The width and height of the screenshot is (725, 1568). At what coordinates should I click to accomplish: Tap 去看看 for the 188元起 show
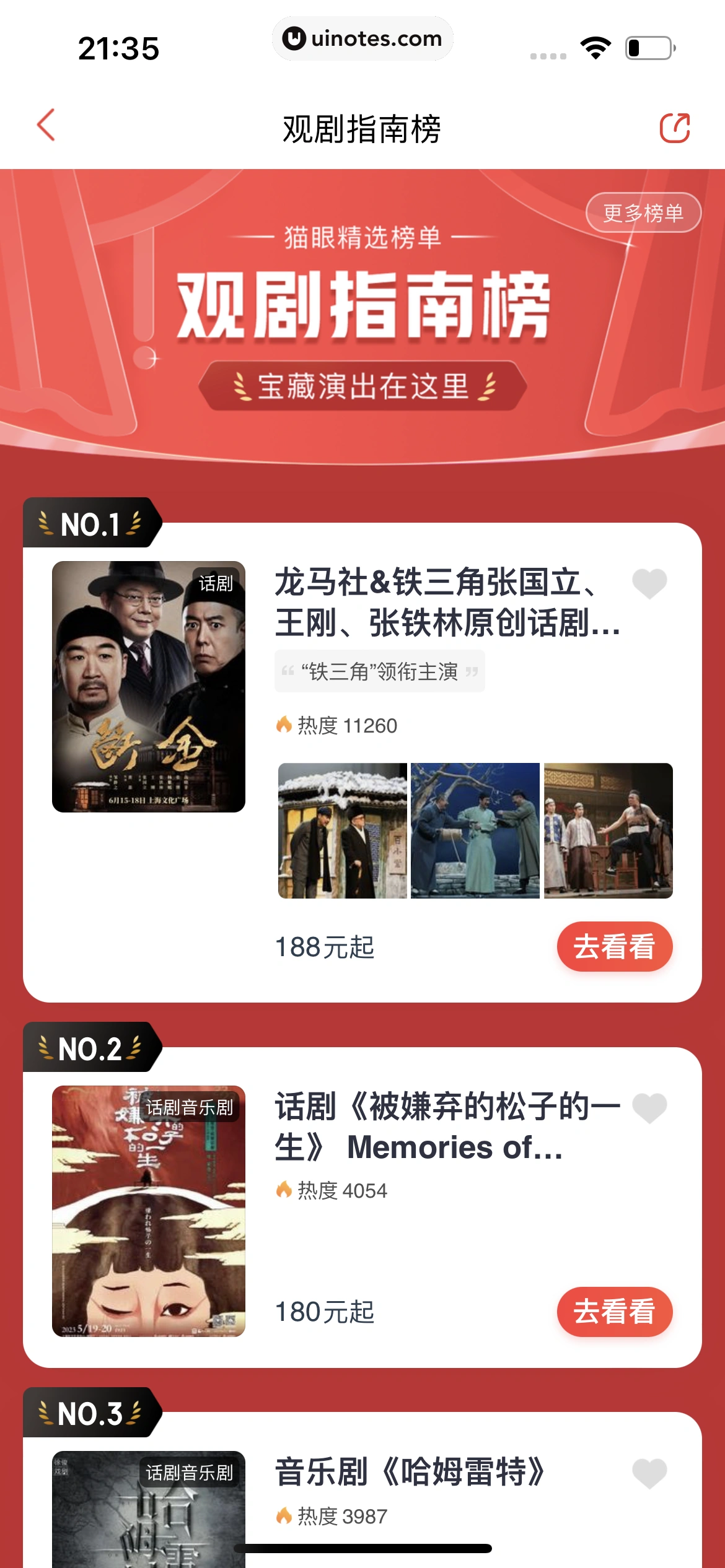[614, 946]
